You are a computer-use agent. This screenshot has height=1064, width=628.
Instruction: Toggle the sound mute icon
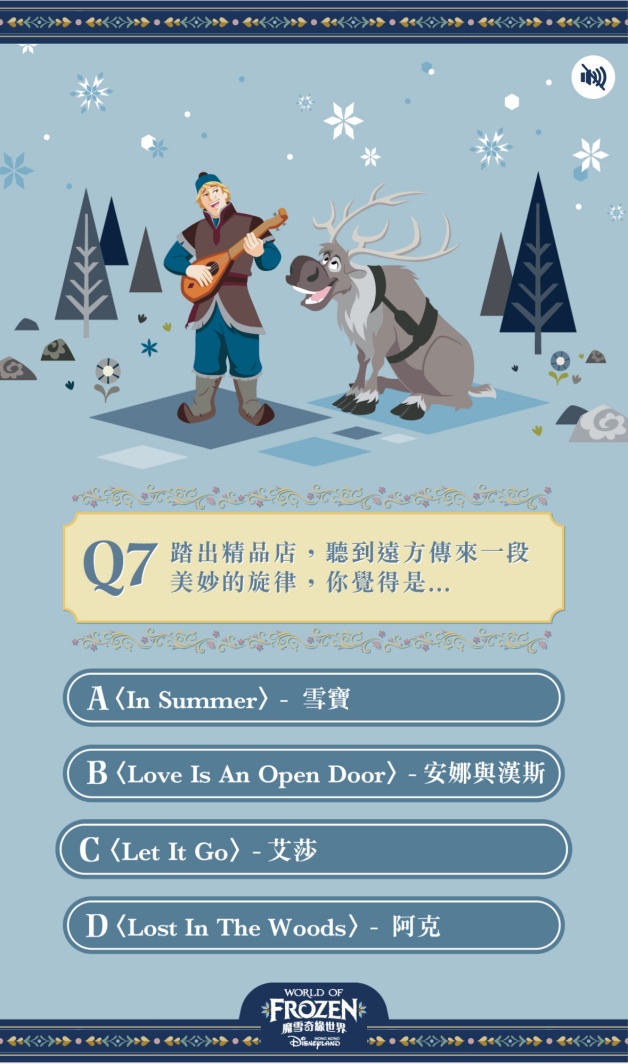pyautogui.click(x=593, y=77)
